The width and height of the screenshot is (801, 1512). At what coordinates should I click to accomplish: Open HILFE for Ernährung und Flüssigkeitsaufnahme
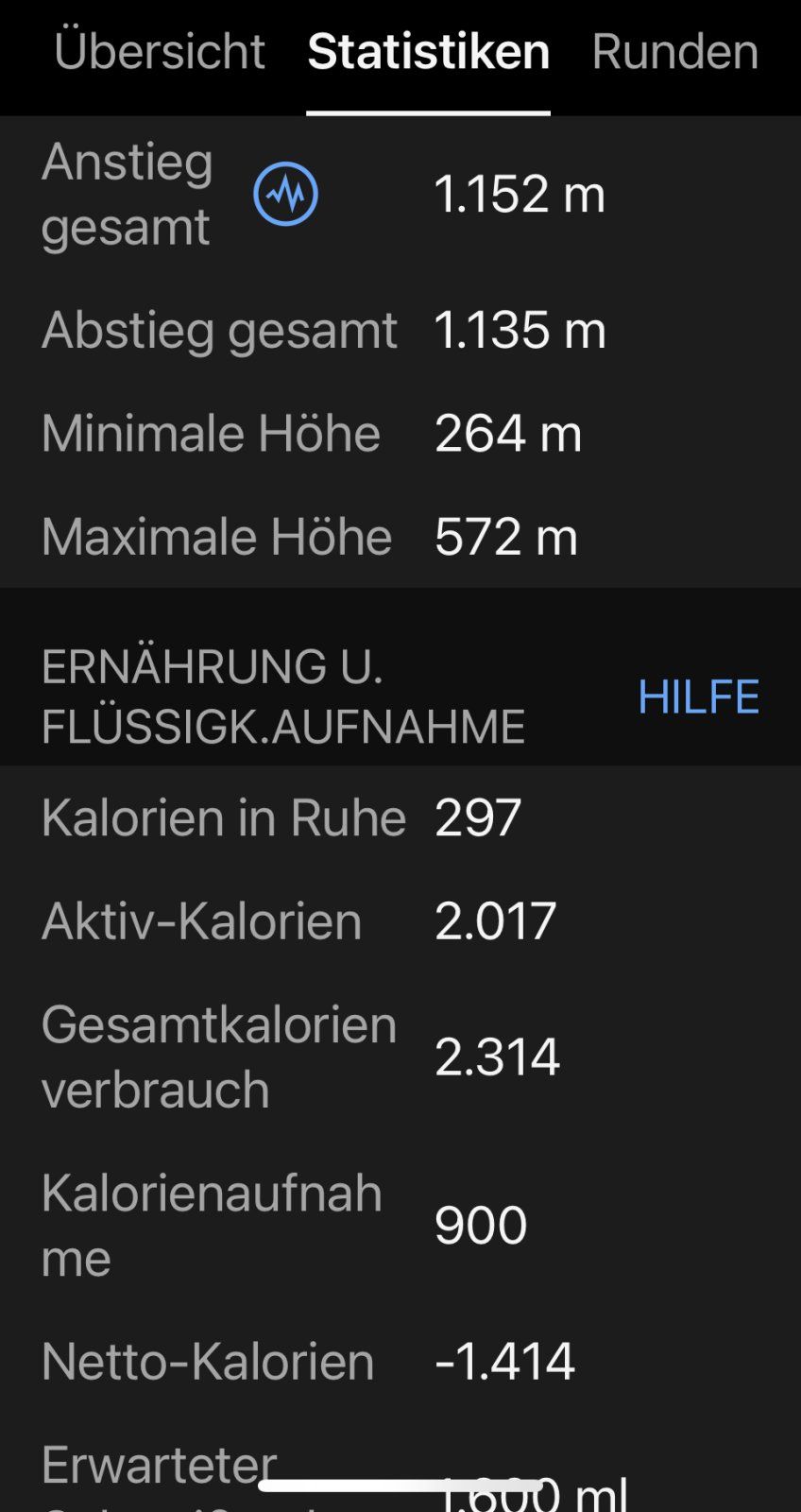[x=698, y=696]
